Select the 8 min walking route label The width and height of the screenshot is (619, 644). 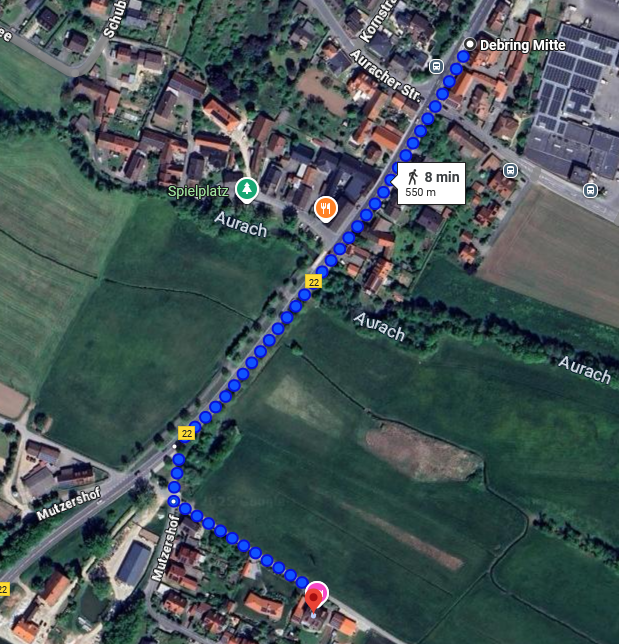tap(431, 184)
